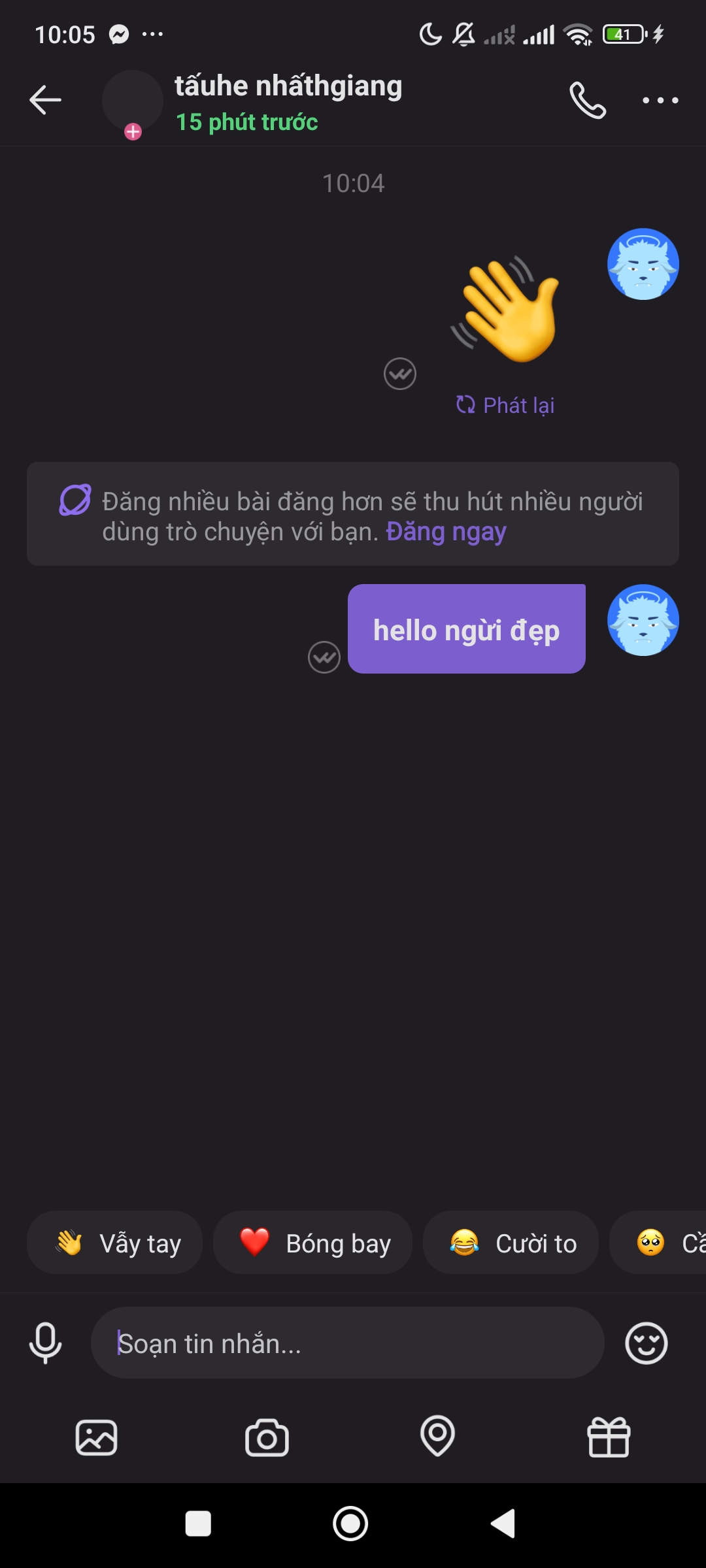Attach a photo from the gallery
The width and height of the screenshot is (706, 1568).
click(x=96, y=1437)
